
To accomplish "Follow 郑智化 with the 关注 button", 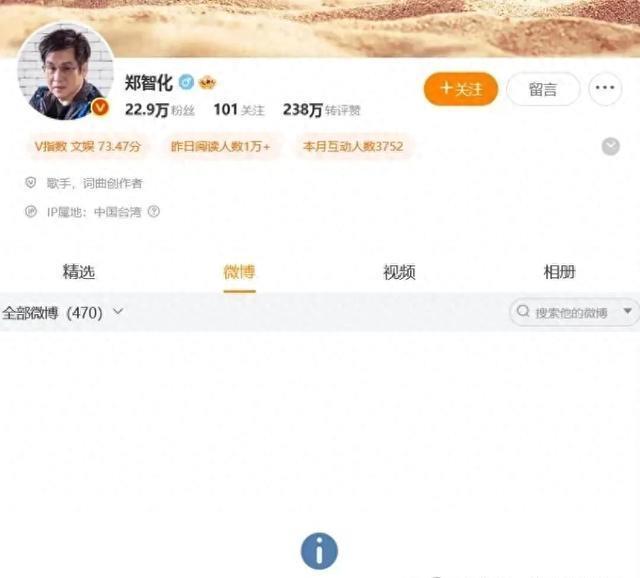I will (x=461, y=89).
